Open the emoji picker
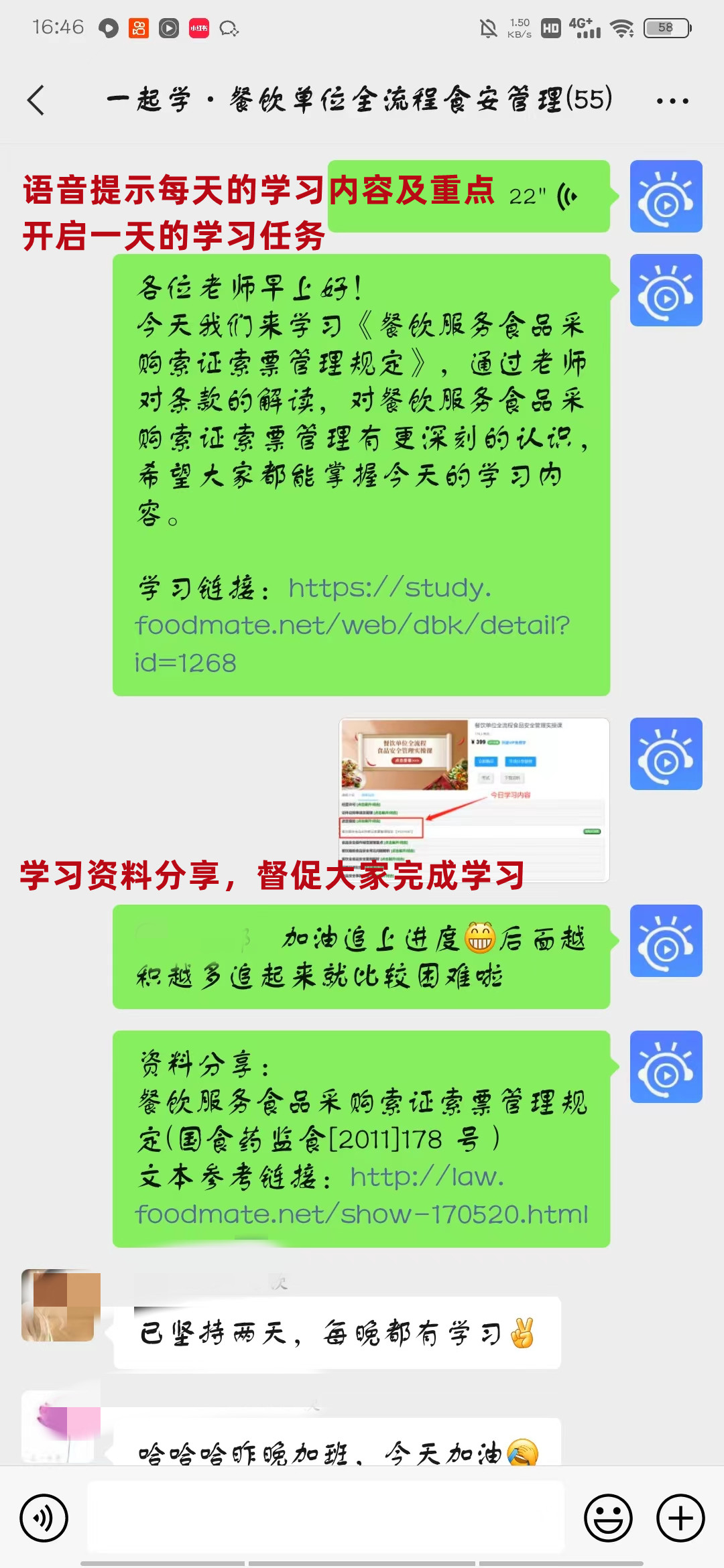Screen dimensions: 724x1568 coord(608,1518)
